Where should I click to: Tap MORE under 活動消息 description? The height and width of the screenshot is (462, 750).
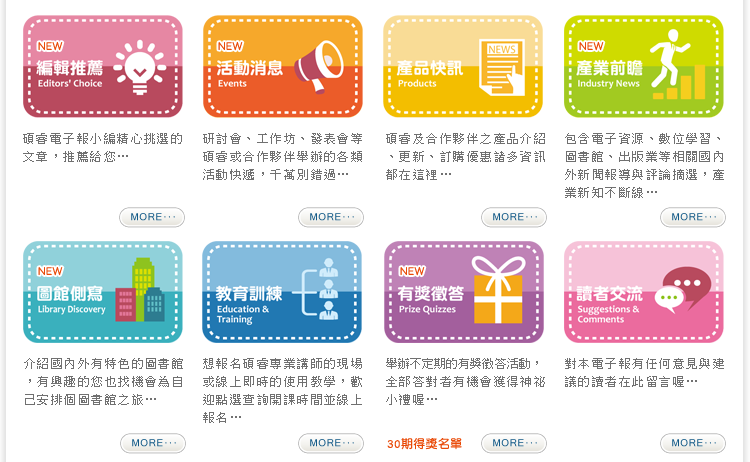[x=331, y=217]
